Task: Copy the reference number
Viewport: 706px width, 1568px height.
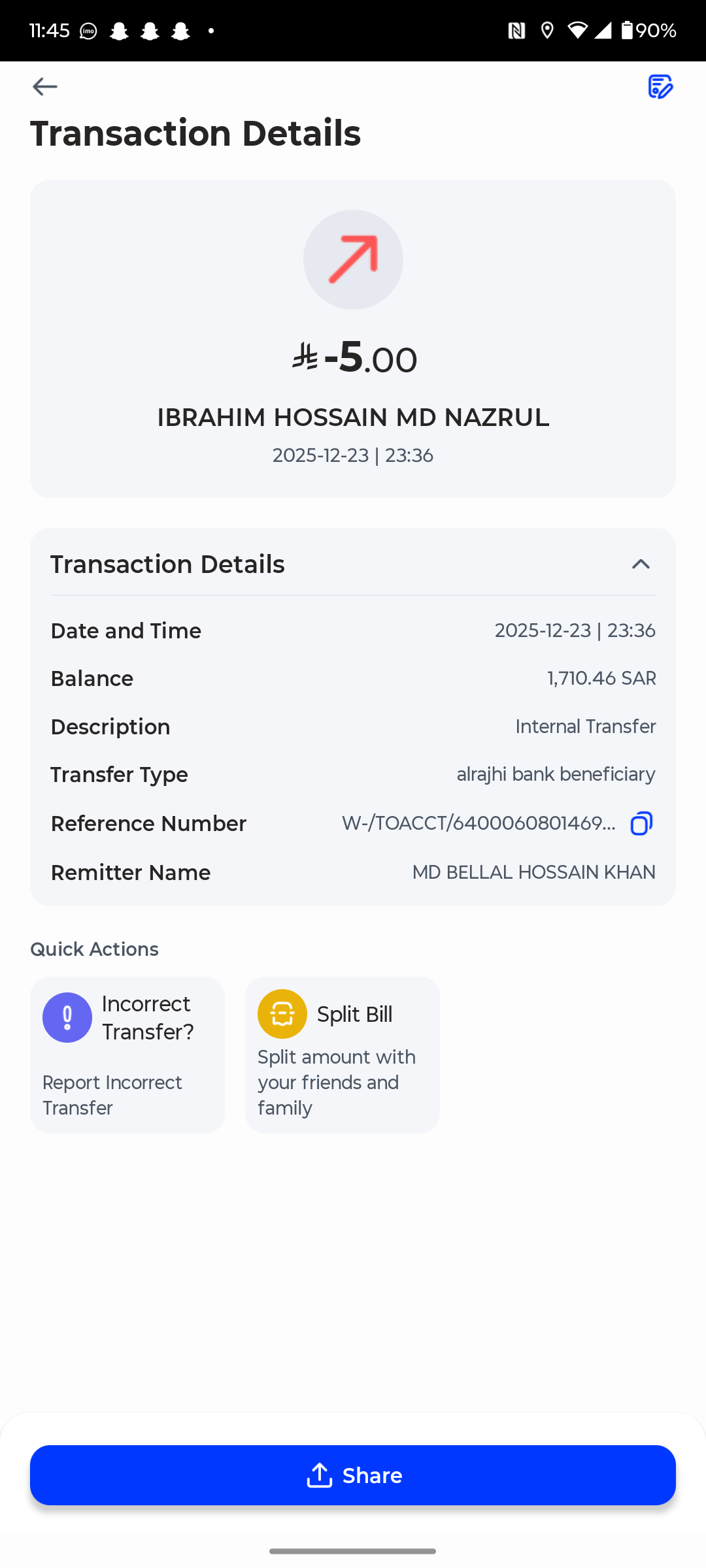Action: tap(641, 823)
